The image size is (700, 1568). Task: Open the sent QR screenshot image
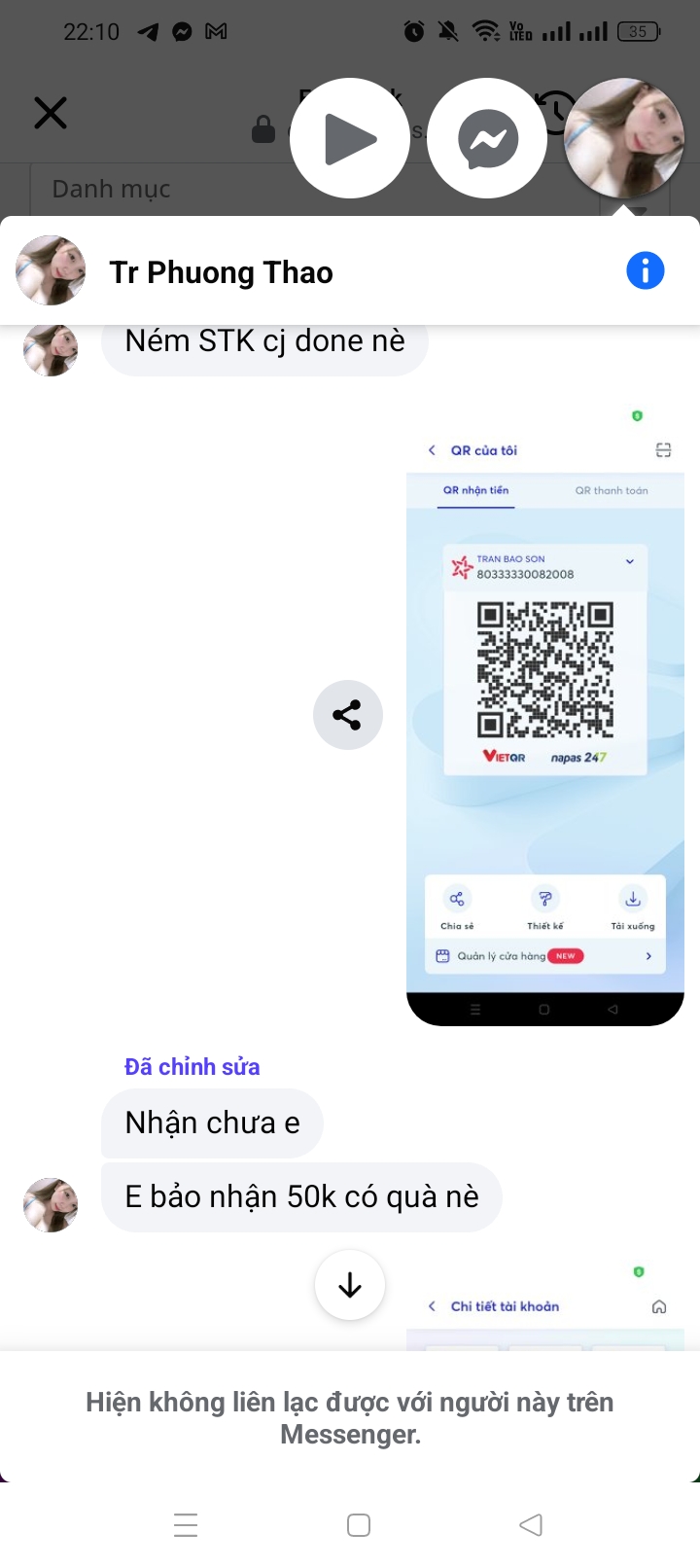(x=545, y=715)
